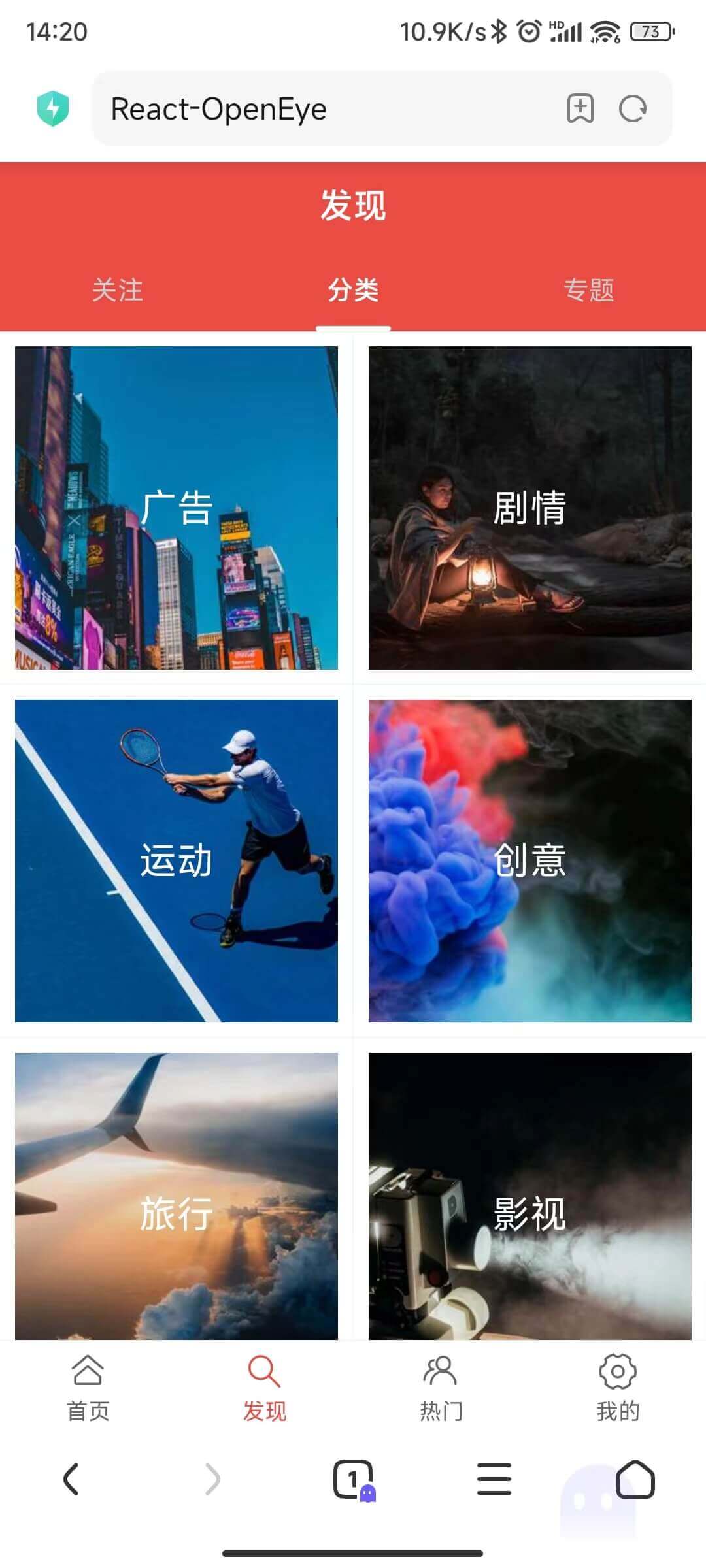706x1568 pixels.
Task: Switch to the 关注 tab
Action: tap(118, 289)
